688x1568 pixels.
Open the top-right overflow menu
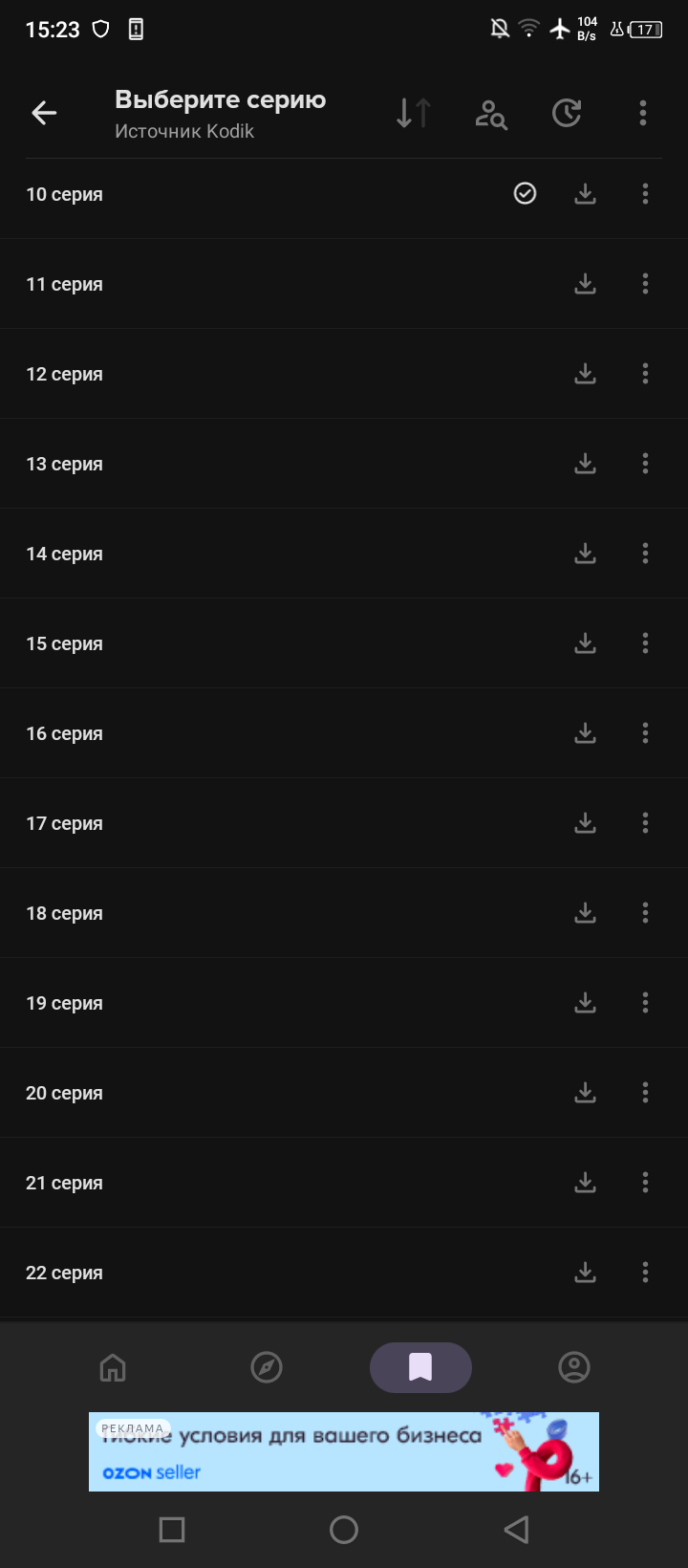tap(643, 113)
